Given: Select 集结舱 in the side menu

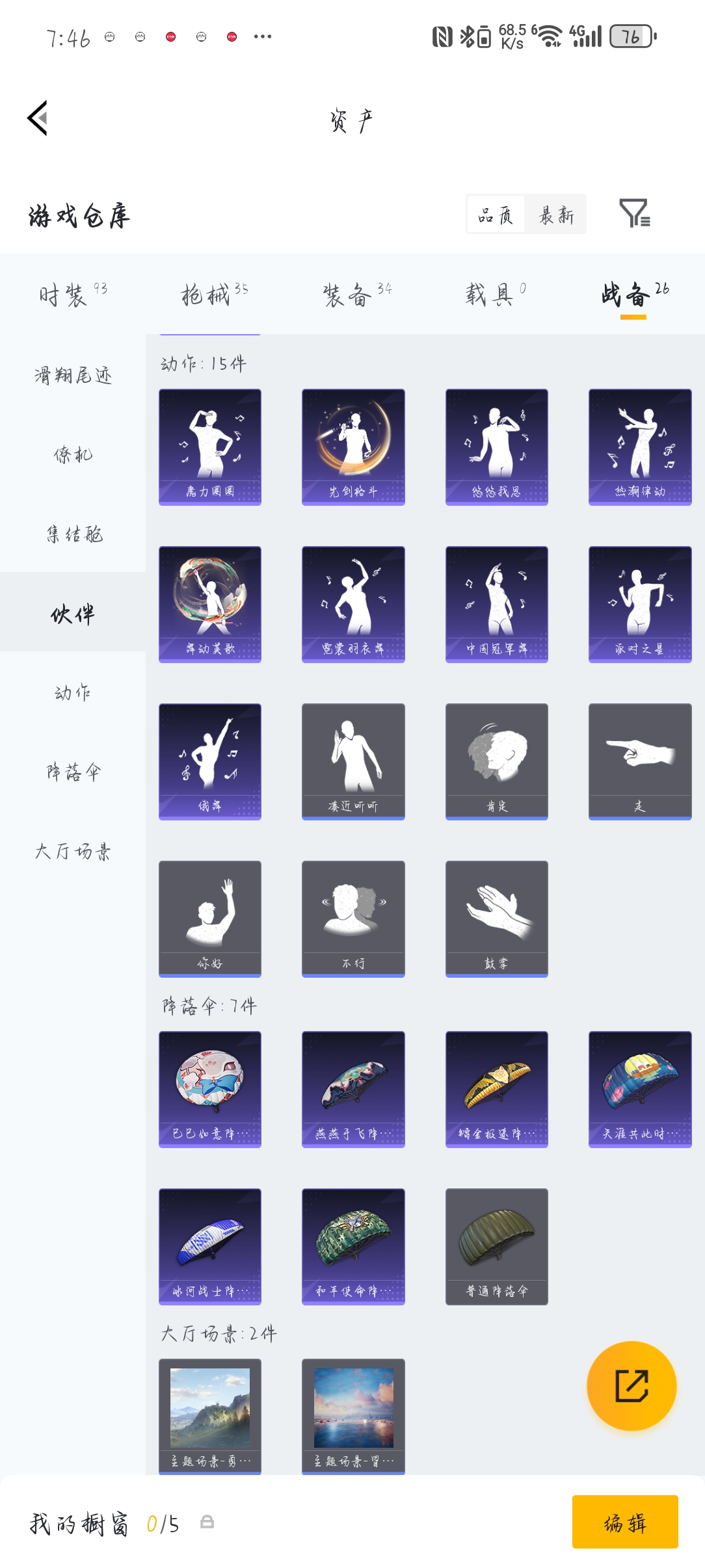Looking at the screenshot, I should (x=73, y=534).
